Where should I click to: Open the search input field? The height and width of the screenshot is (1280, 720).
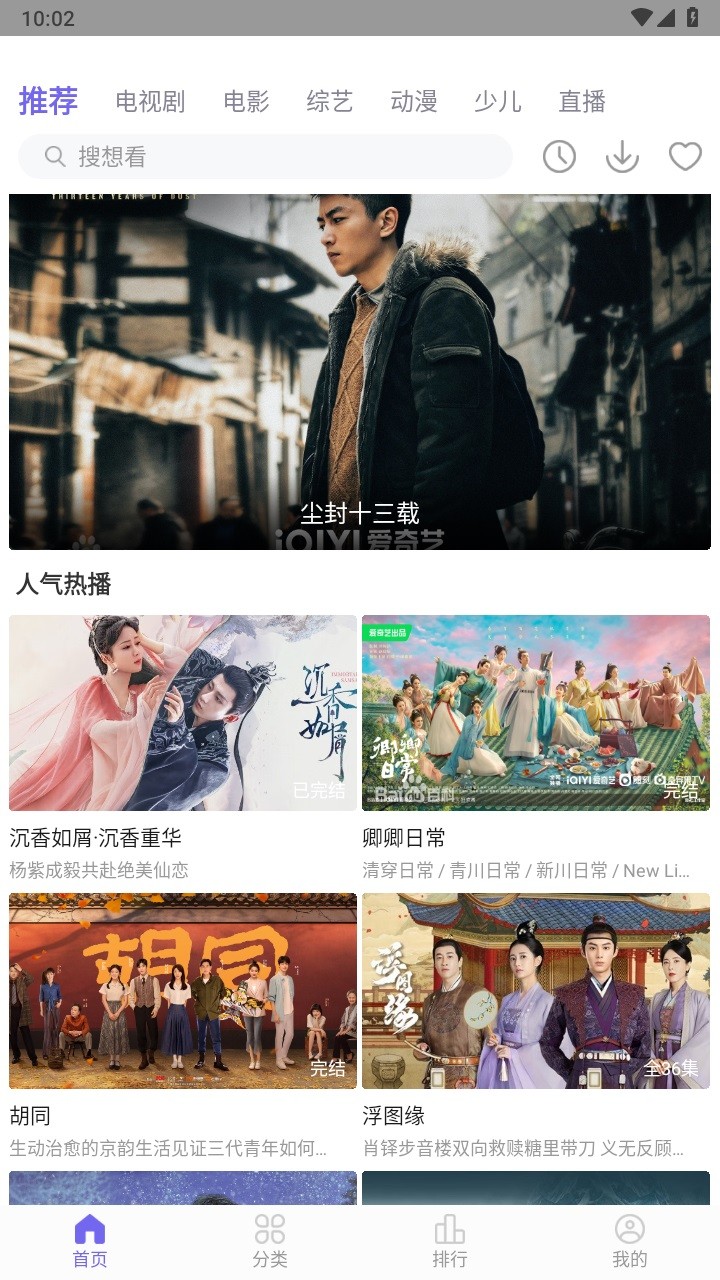point(265,156)
